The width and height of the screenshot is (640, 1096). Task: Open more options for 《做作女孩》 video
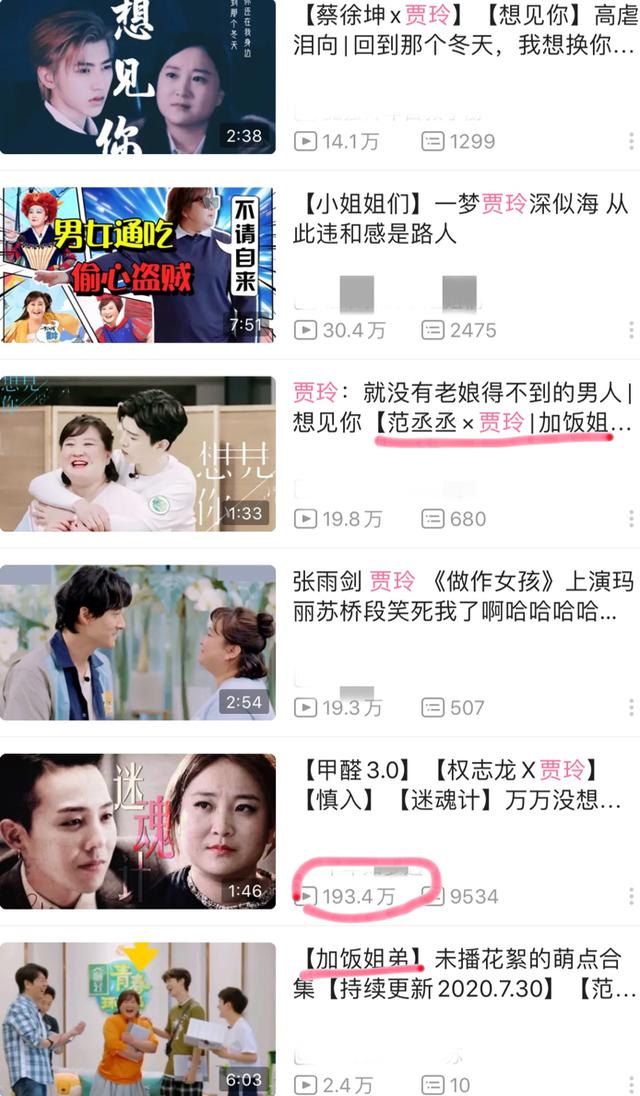pos(631,707)
